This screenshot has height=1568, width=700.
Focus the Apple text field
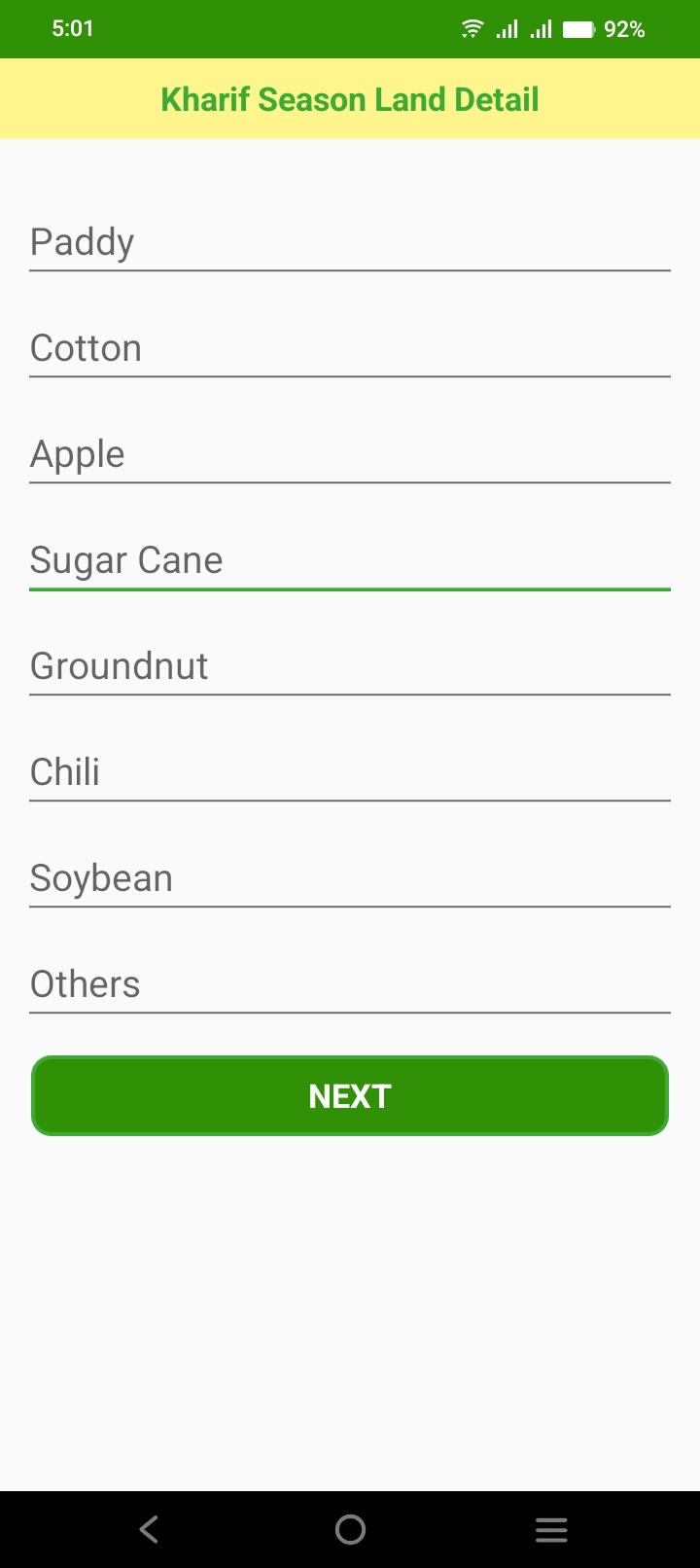350,454
